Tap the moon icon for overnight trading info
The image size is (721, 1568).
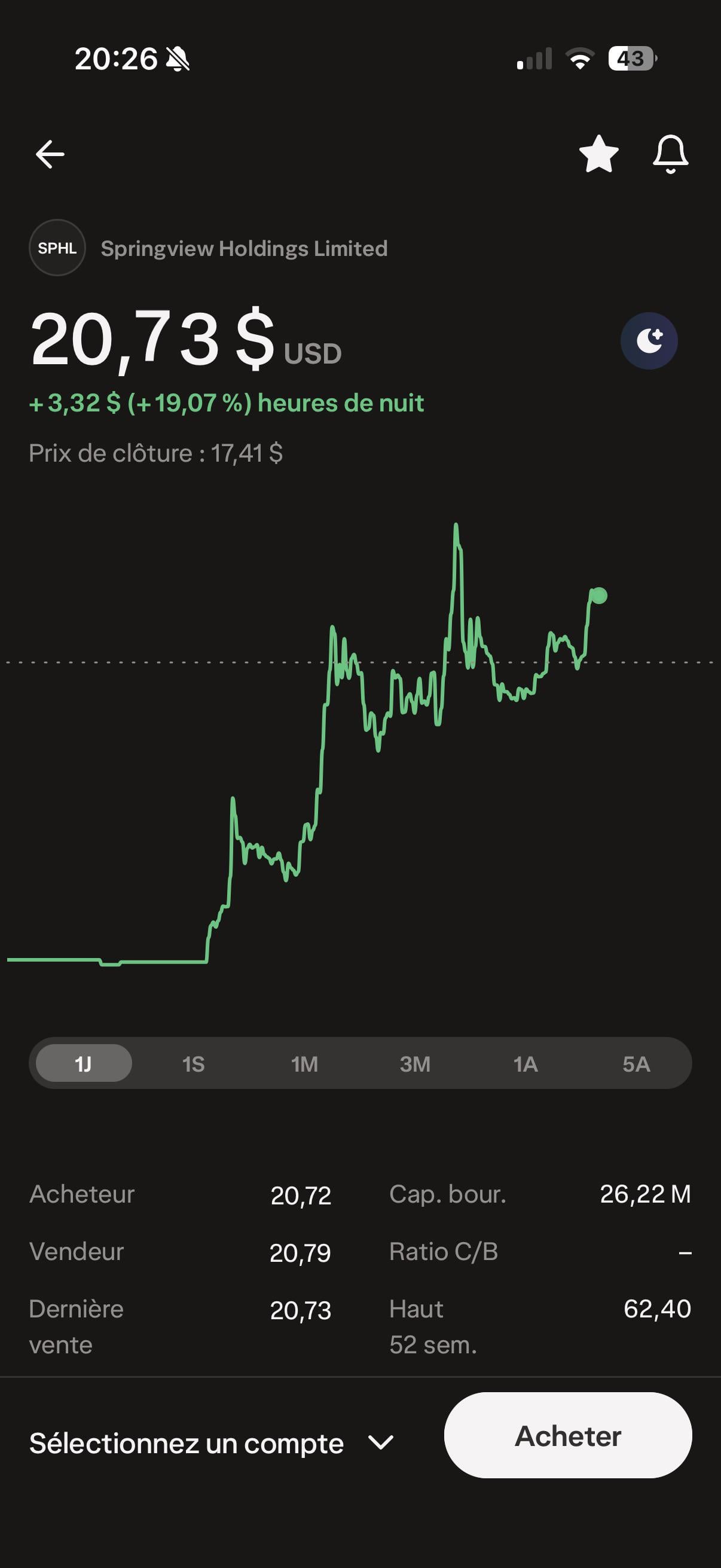click(649, 341)
